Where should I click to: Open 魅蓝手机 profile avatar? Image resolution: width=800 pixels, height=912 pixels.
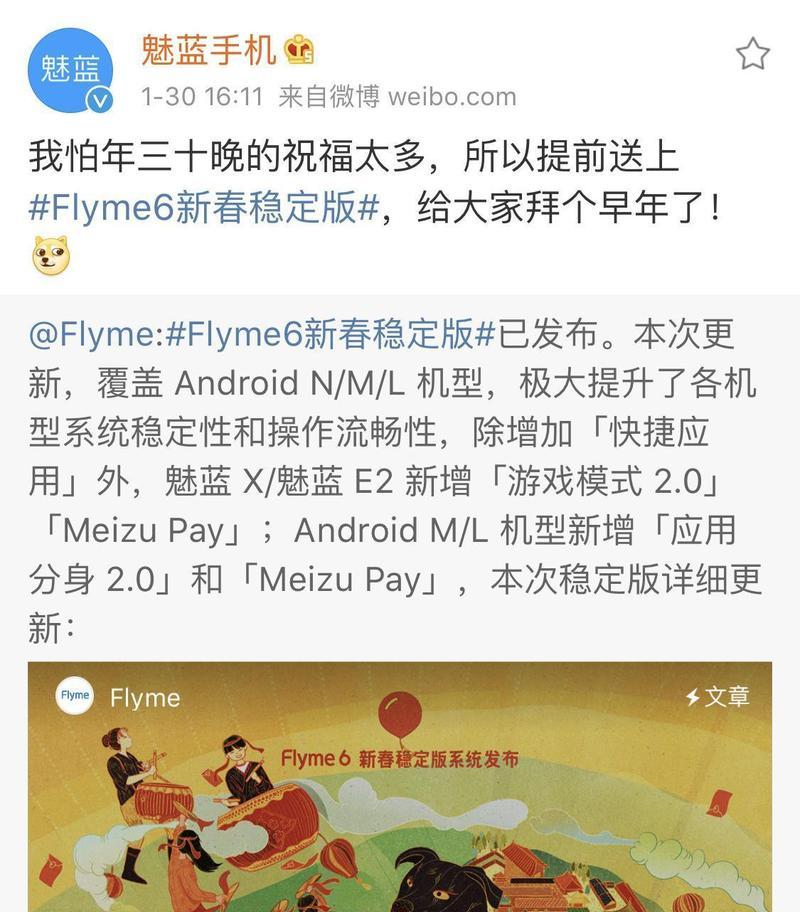pyautogui.click(x=70, y=70)
